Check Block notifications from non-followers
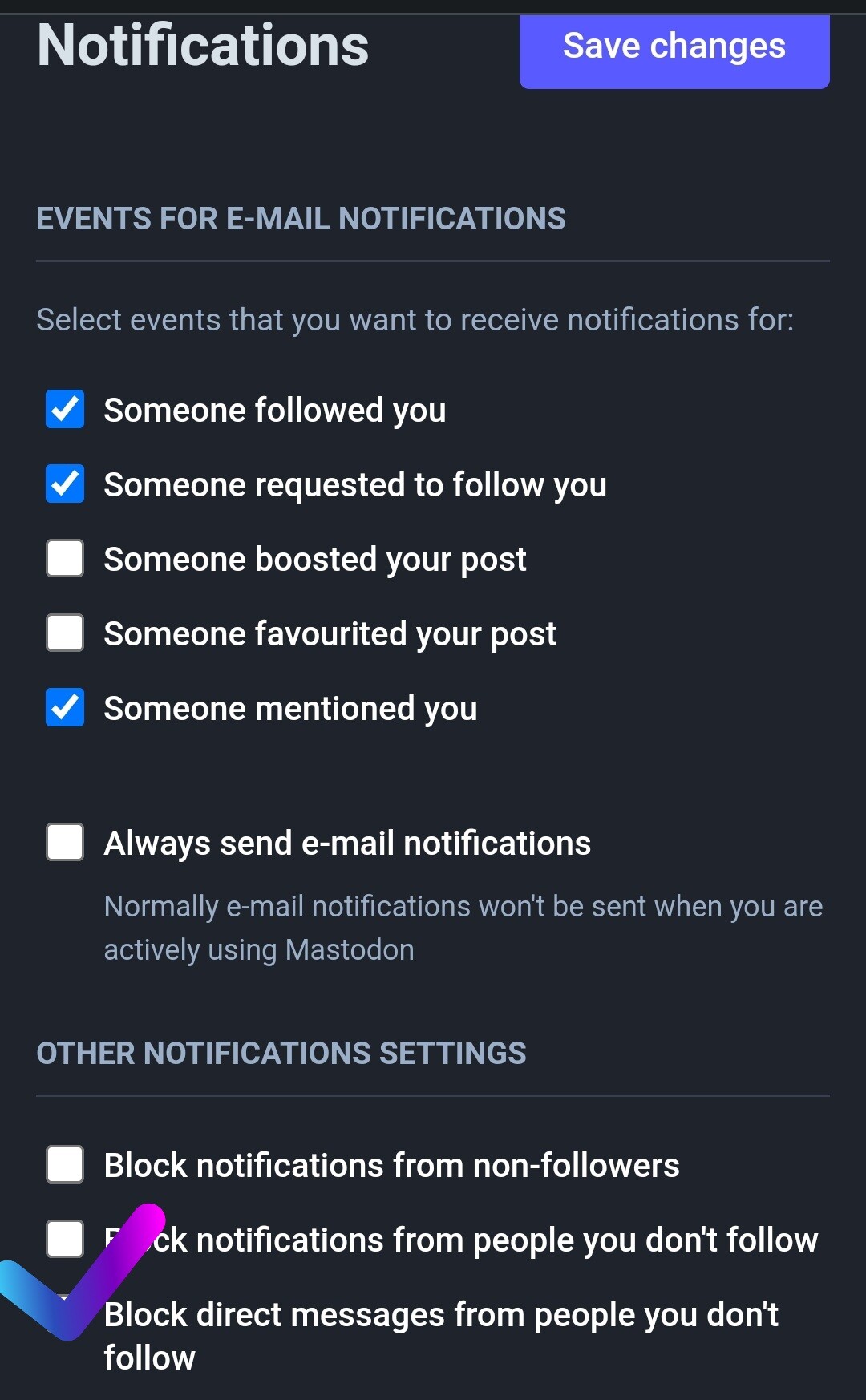 pyautogui.click(x=65, y=1164)
